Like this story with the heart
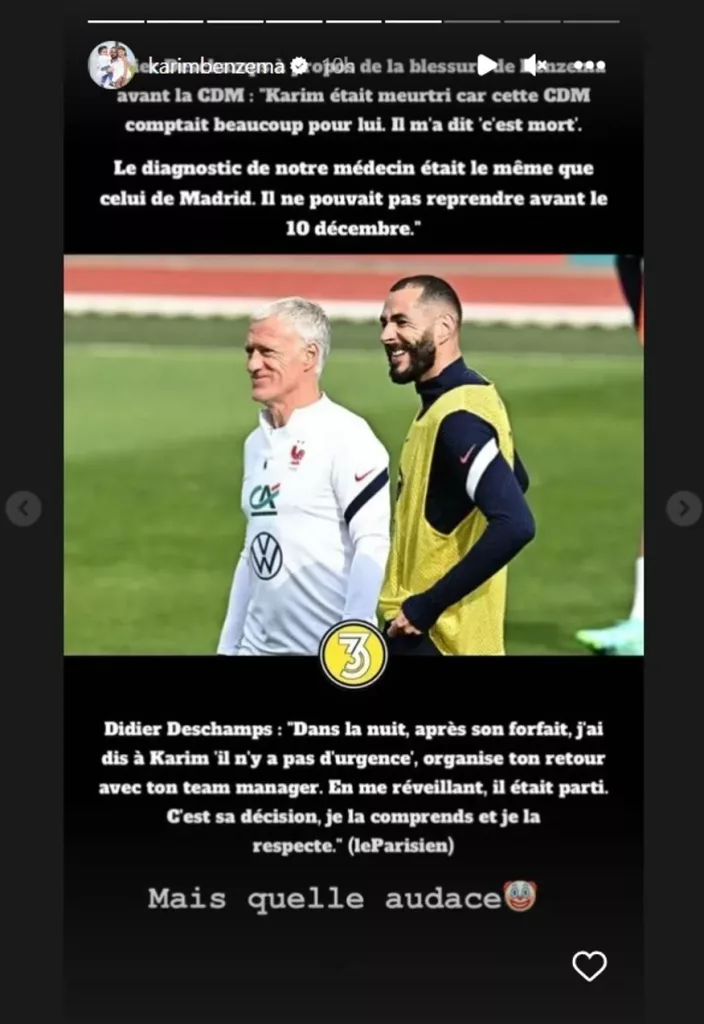 pyautogui.click(x=589, y=965)
